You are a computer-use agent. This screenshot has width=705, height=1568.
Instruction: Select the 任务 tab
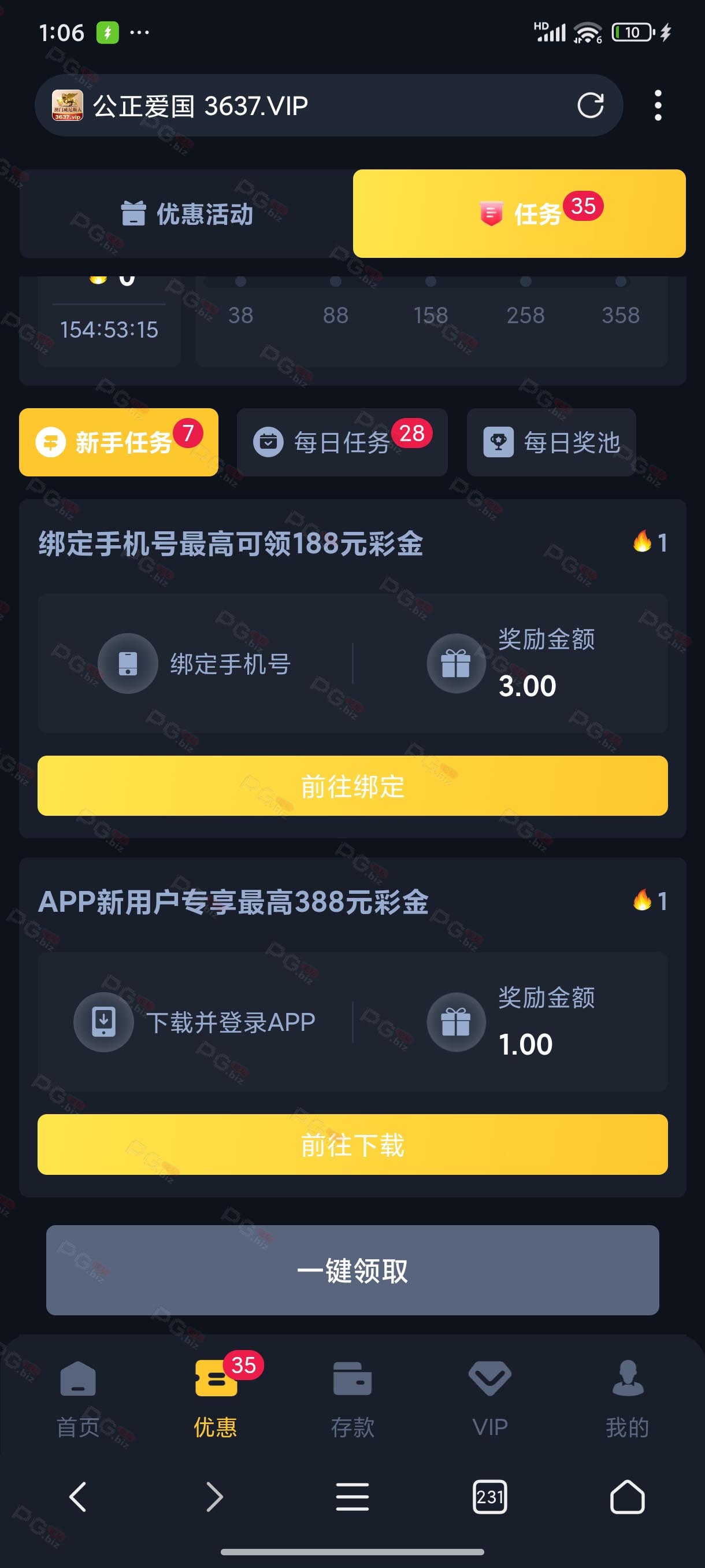click(x=519, y=214)
